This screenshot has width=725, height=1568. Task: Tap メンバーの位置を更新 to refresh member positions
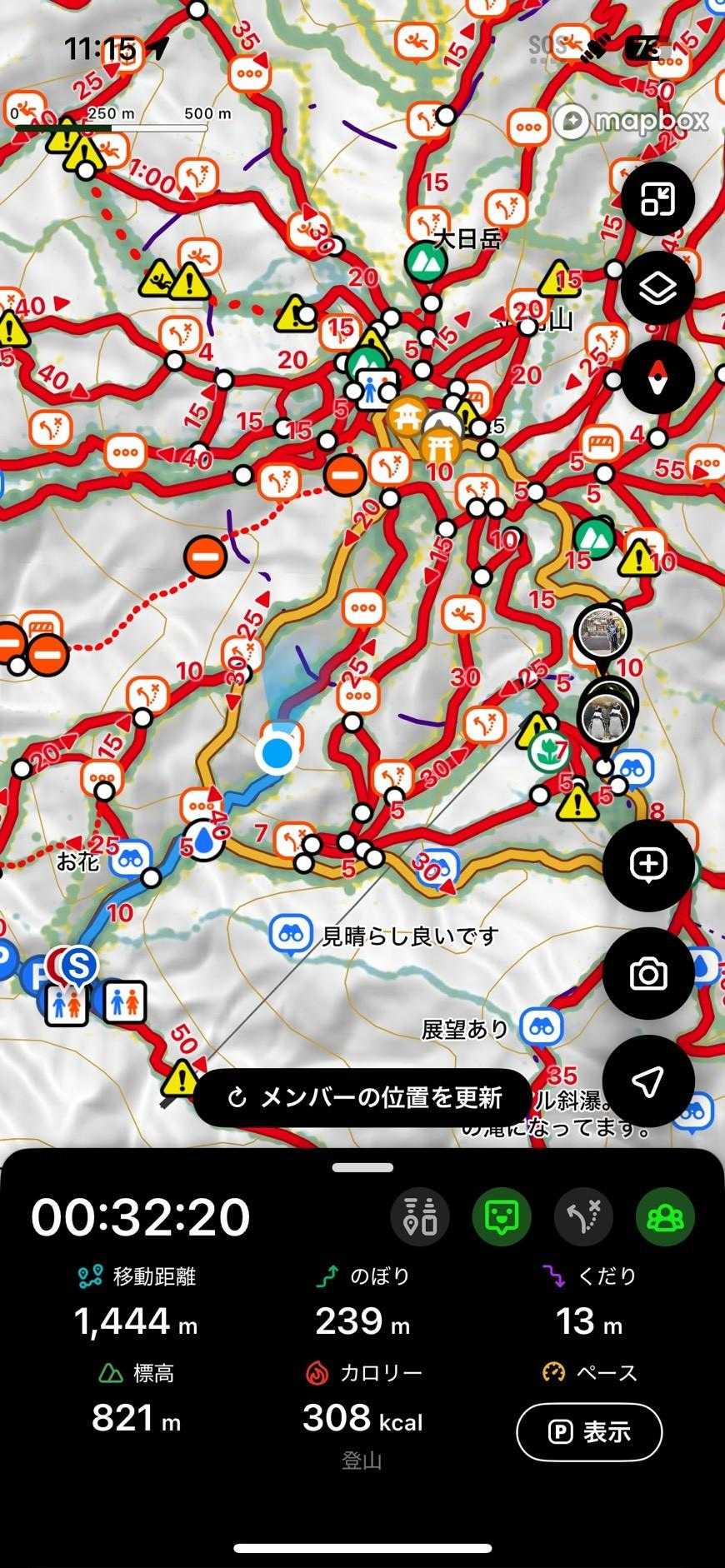point(362,1098)
